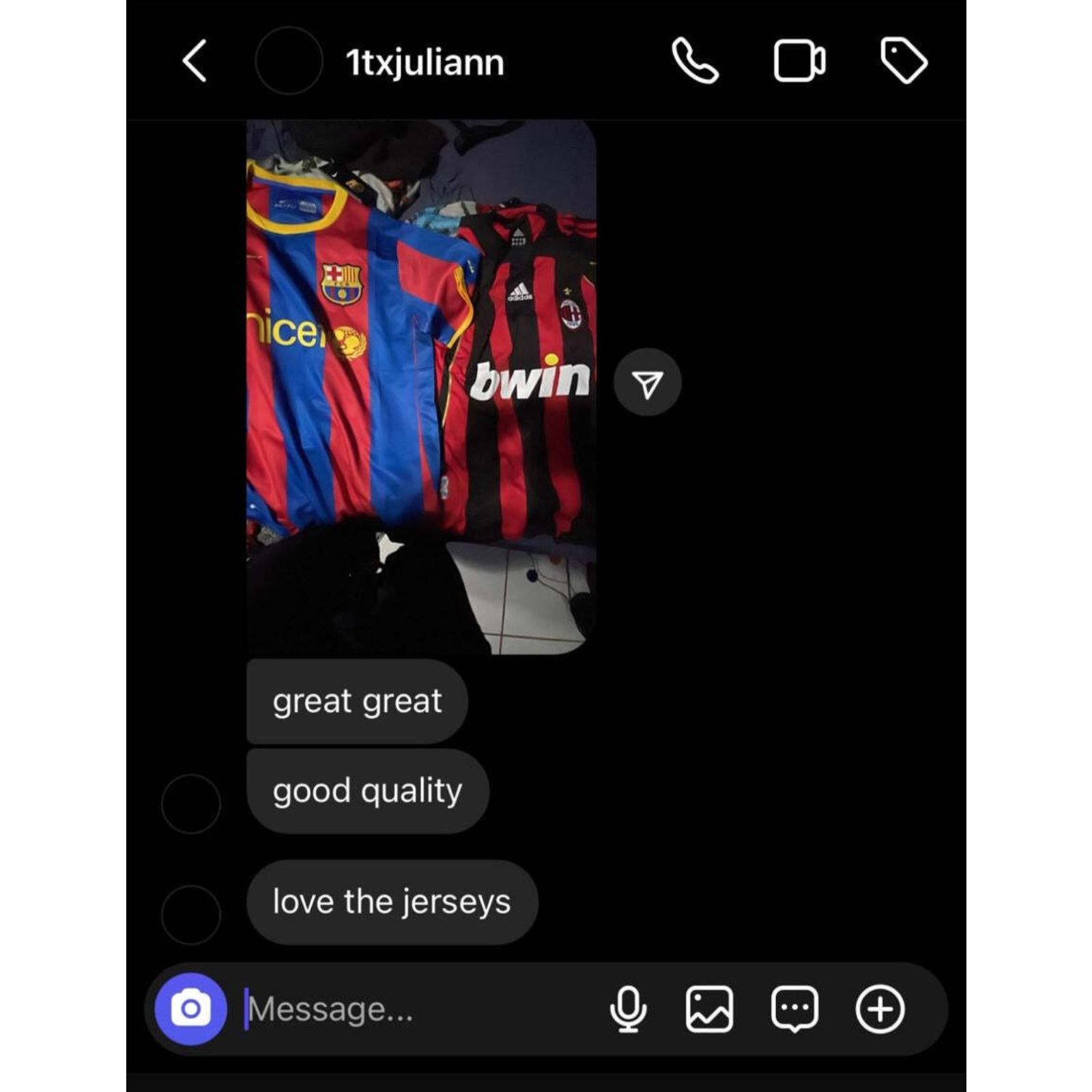Pick a photo from the gallery
Screen dimensions: 1092x1092
click(x=709, y=1009)
